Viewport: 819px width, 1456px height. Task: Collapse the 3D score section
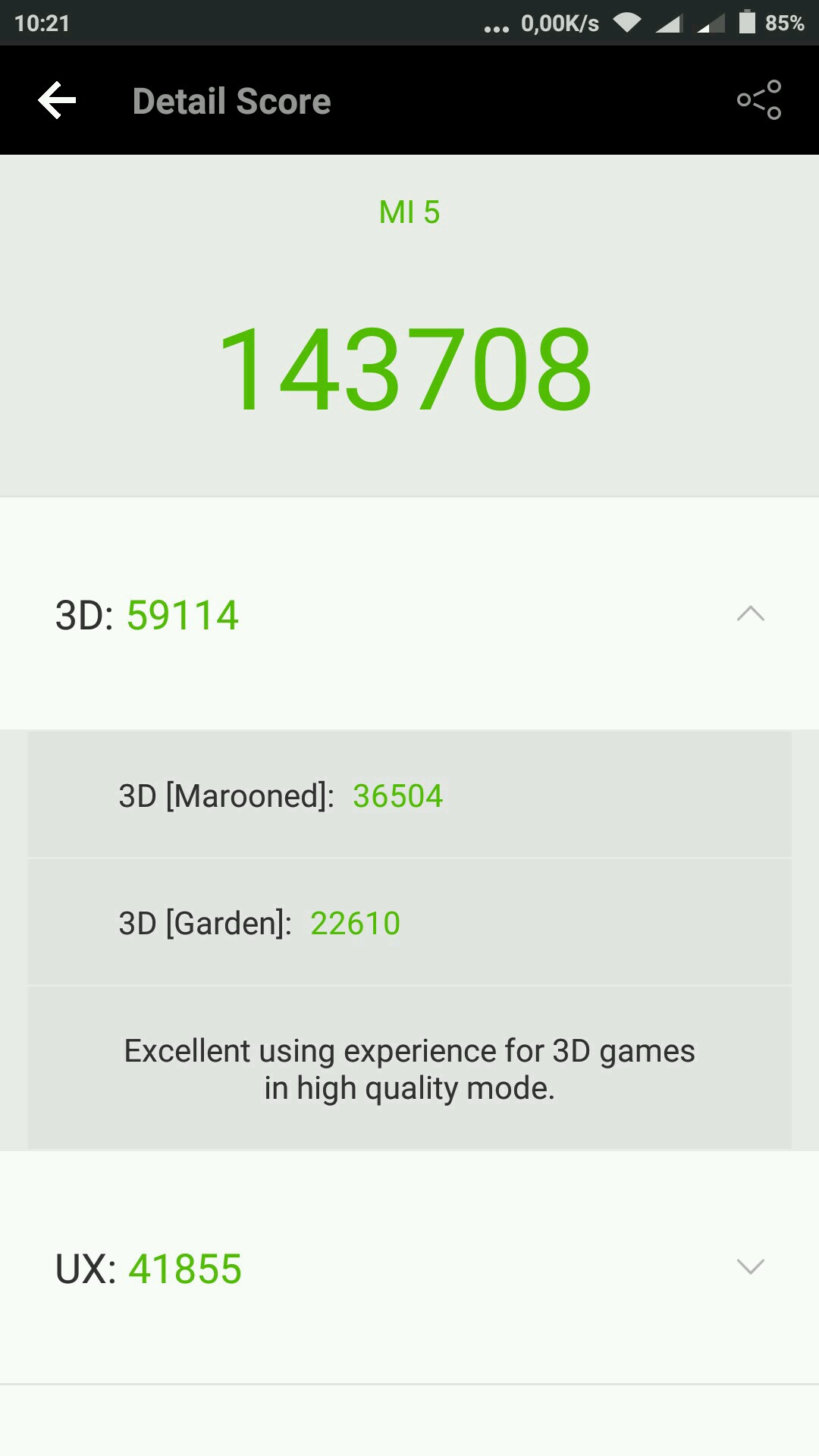pos(751,613)
